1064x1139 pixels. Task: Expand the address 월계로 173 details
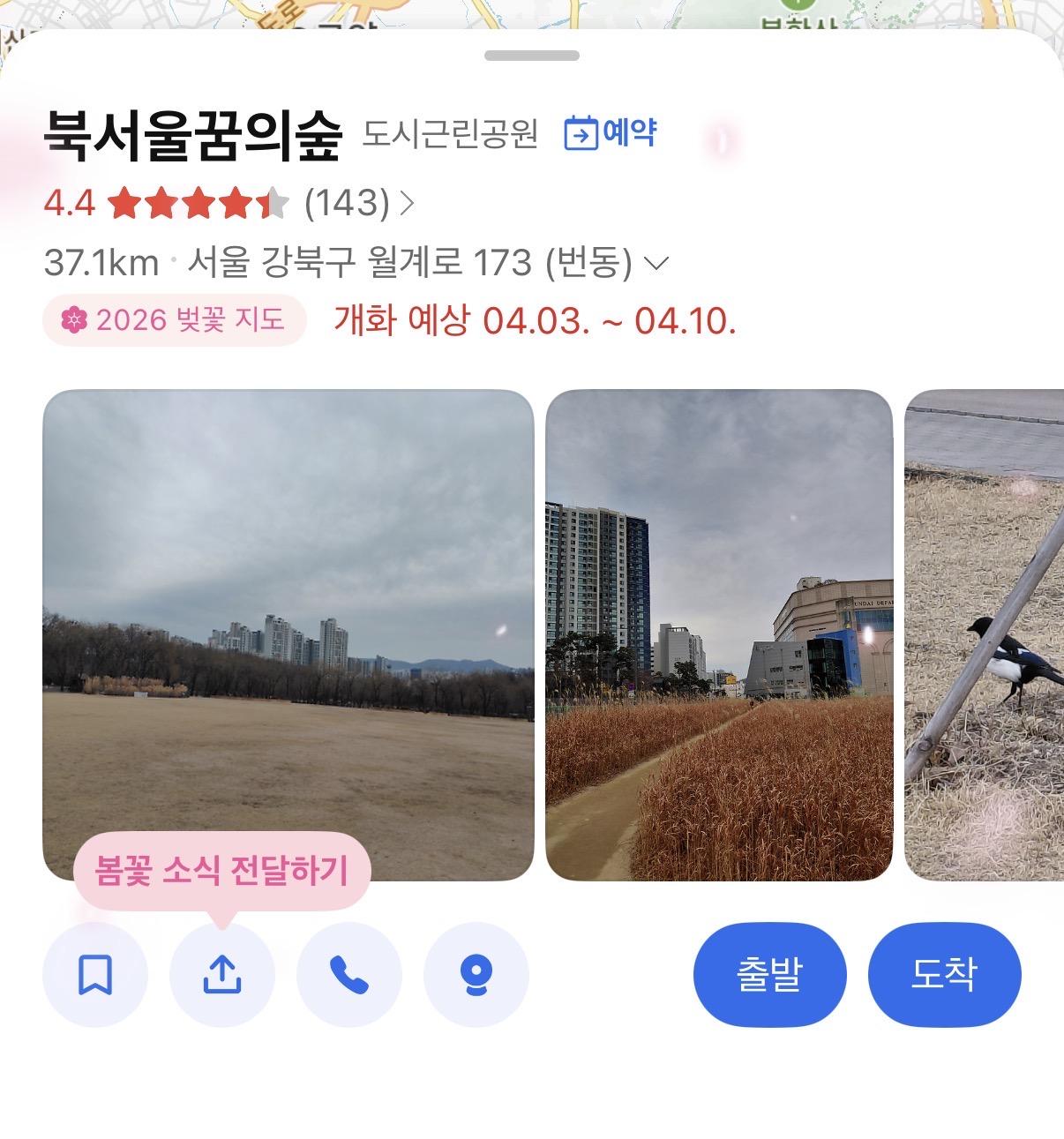pyautogui.click(x=656, y=263)
